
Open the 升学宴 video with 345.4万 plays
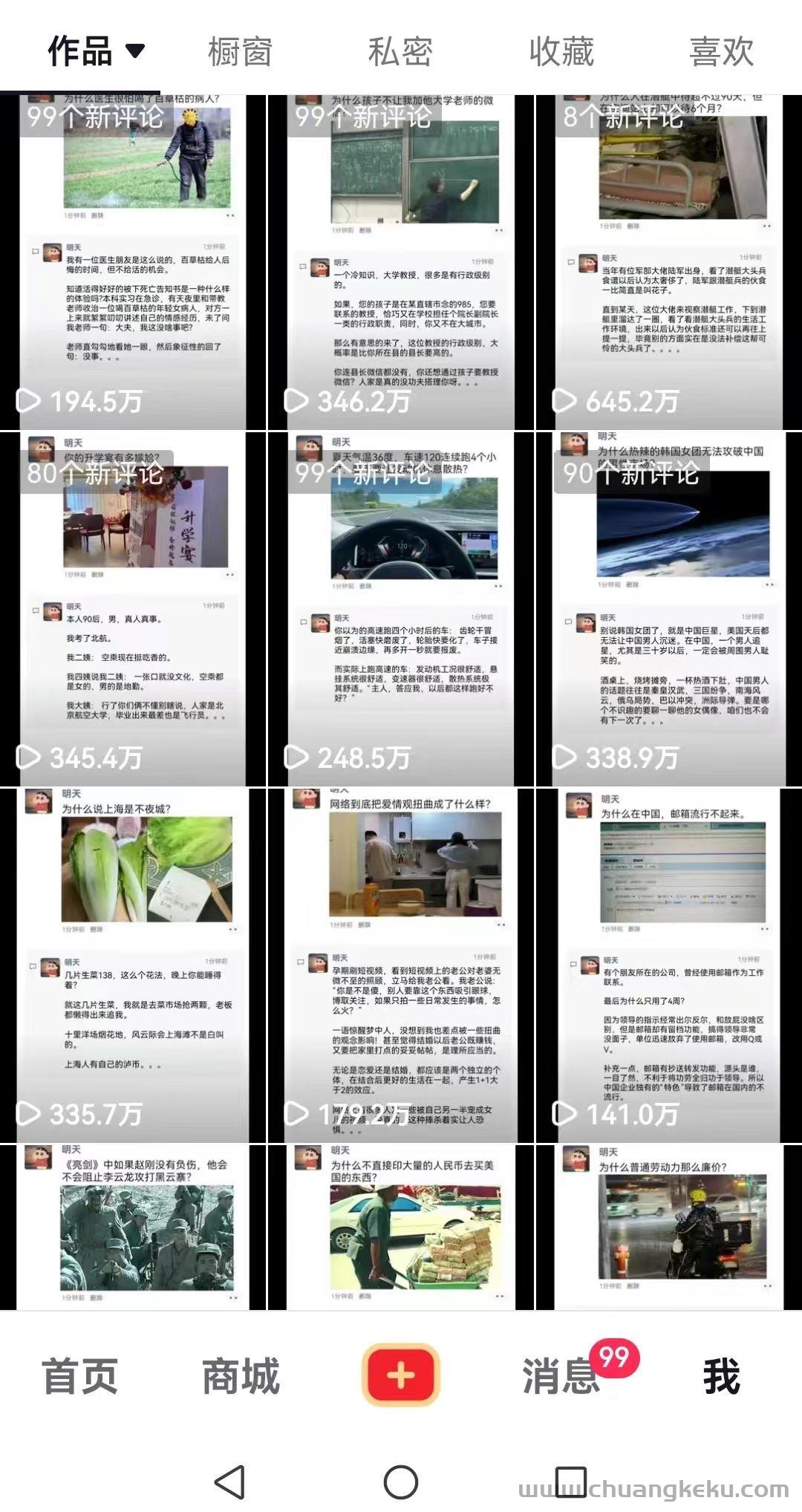pyautogui.click(x=133, y=609)
